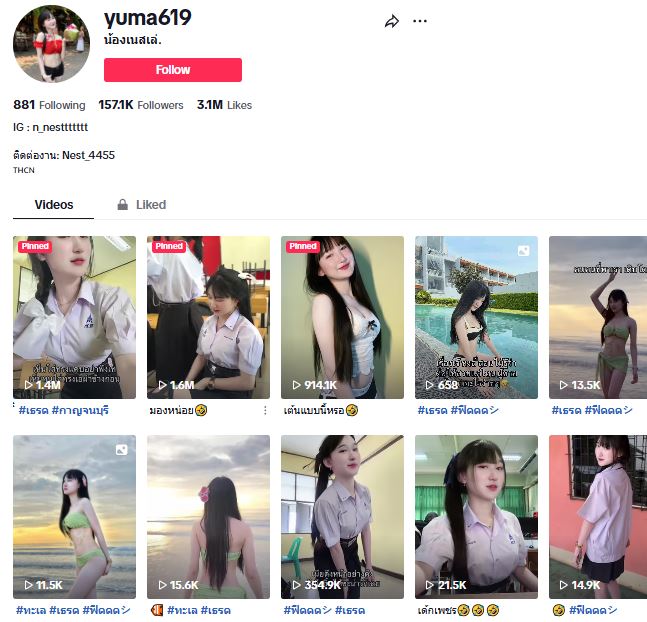Switch to the Liked tab
The width and height of the screenshot is (647, 622).
pos(141,205)
